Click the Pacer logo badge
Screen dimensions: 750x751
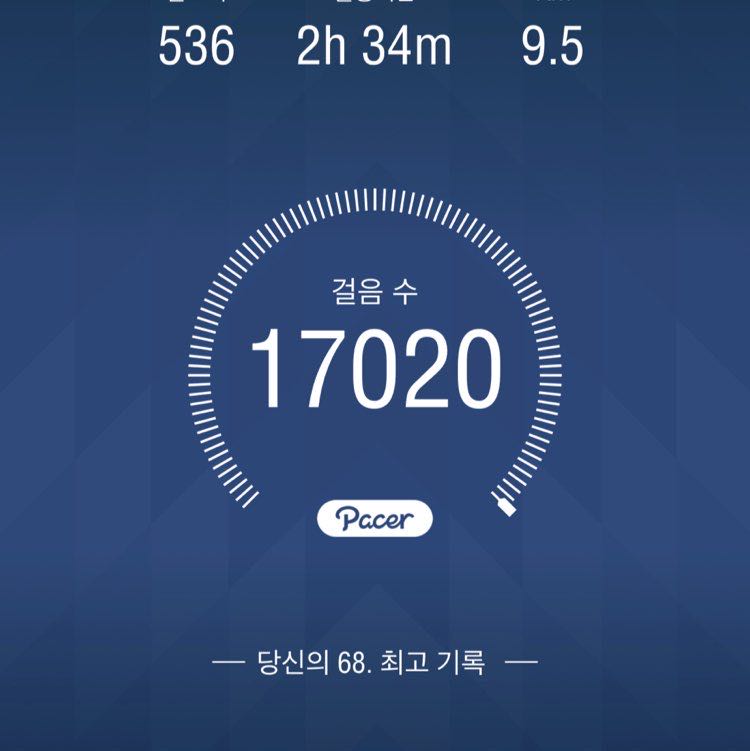pos(374,516)
